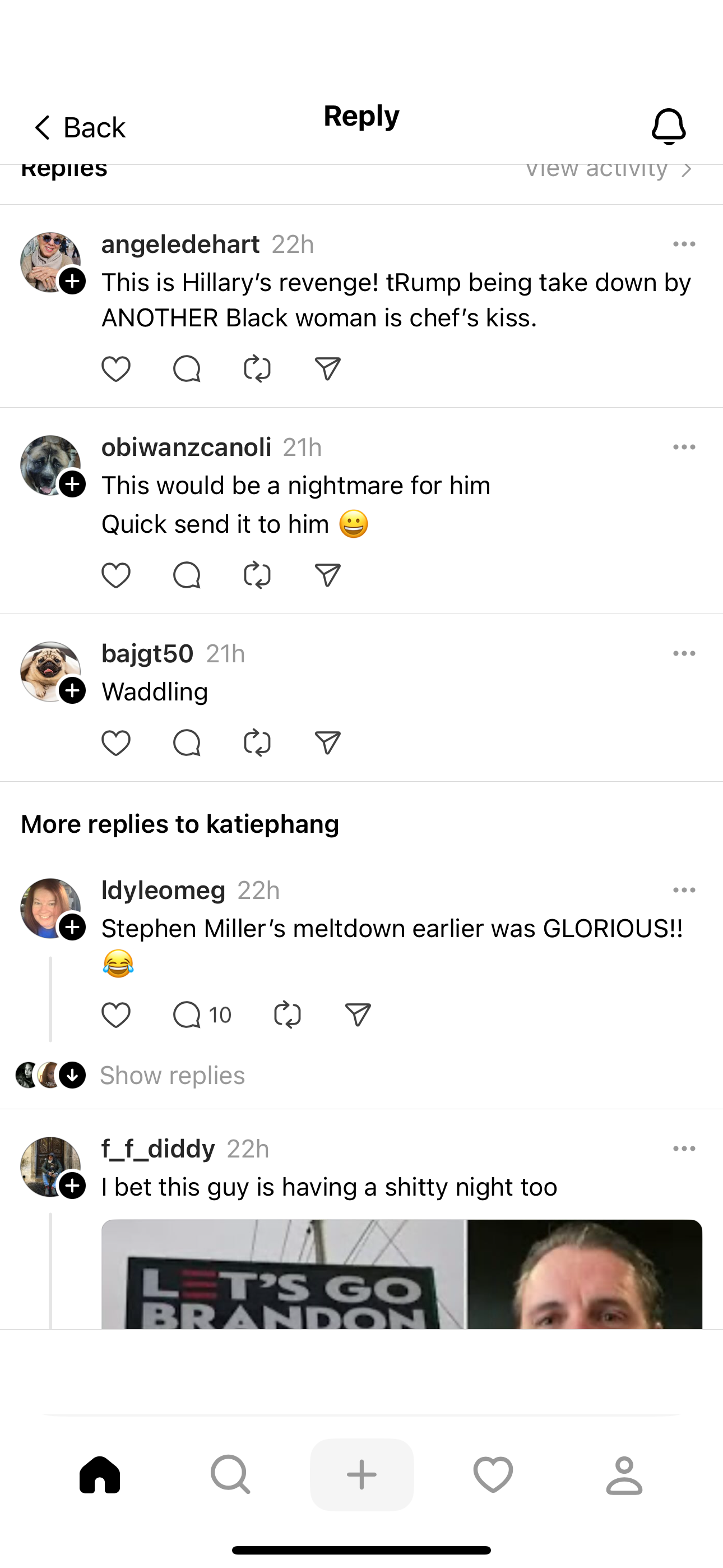The width and height of the screenshot is (723, 1568).
Task: Share ldyleomeg's reply
Action: click(x=358, y=1014)
